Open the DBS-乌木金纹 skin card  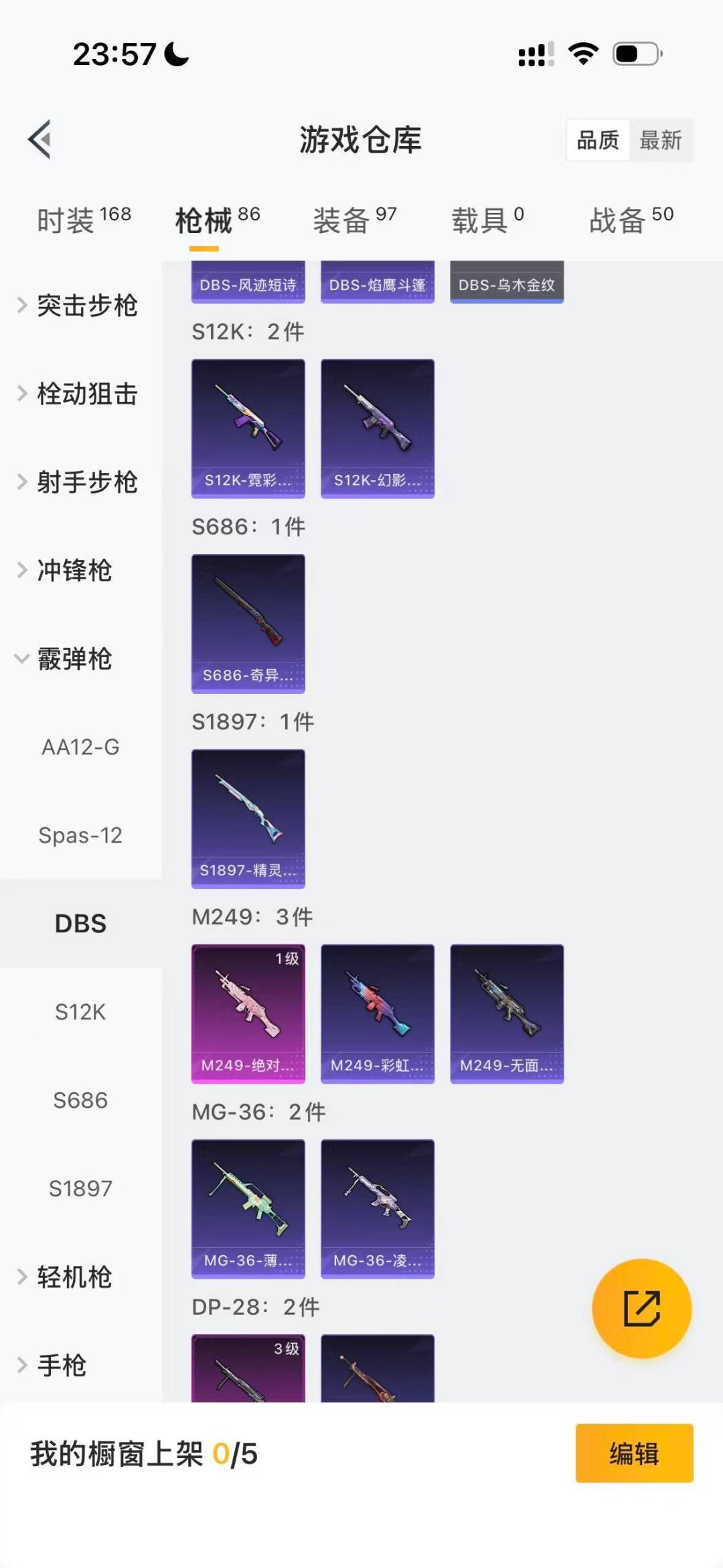pos(507,284)
